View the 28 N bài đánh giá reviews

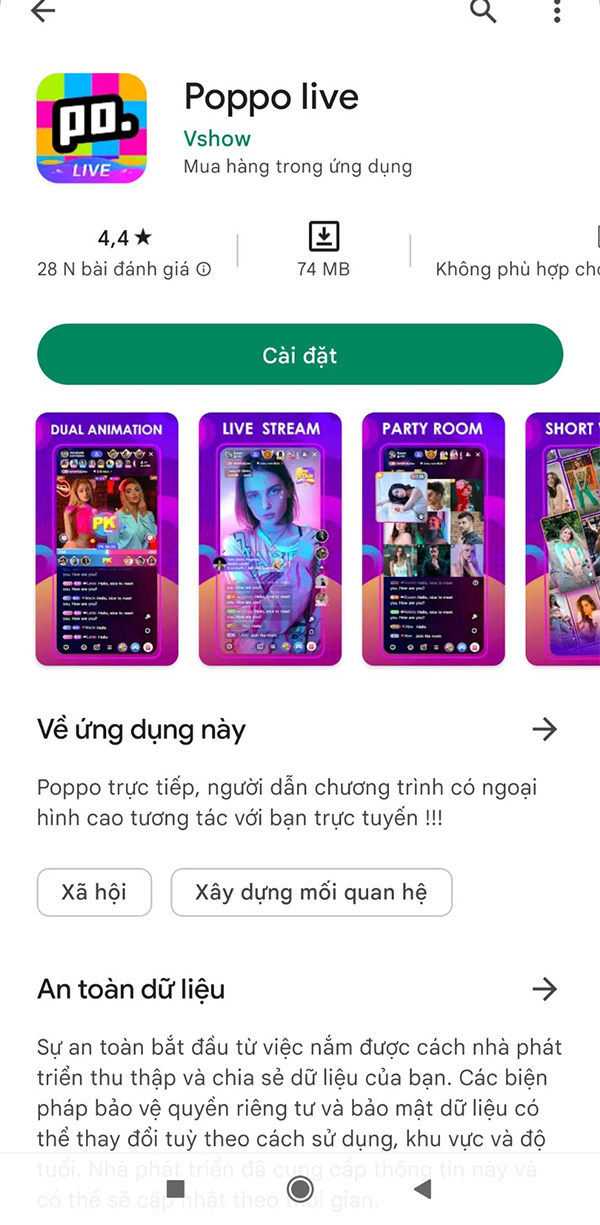coord(124,269)
